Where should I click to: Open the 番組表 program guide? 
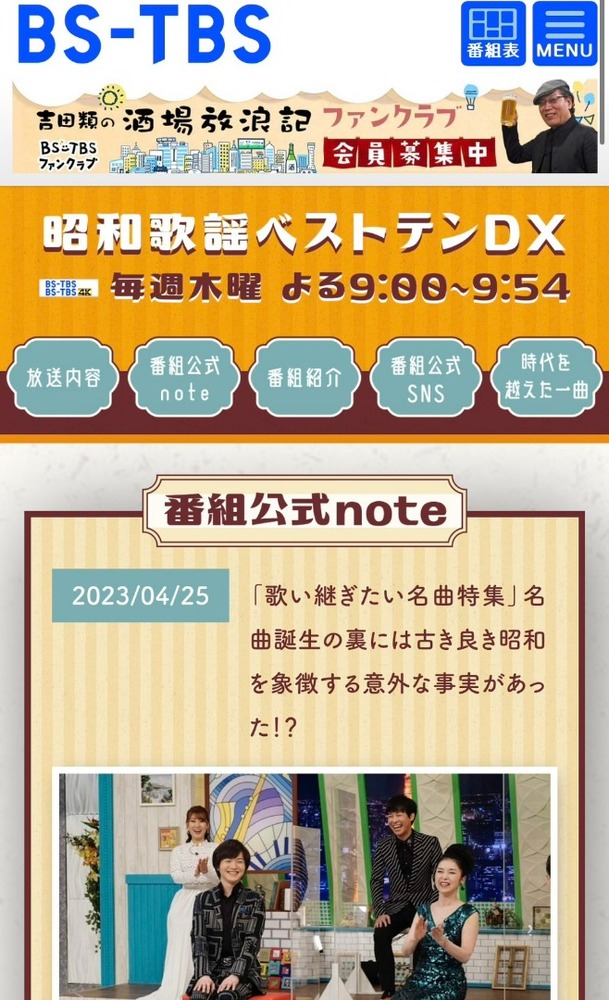coord(493,34)
